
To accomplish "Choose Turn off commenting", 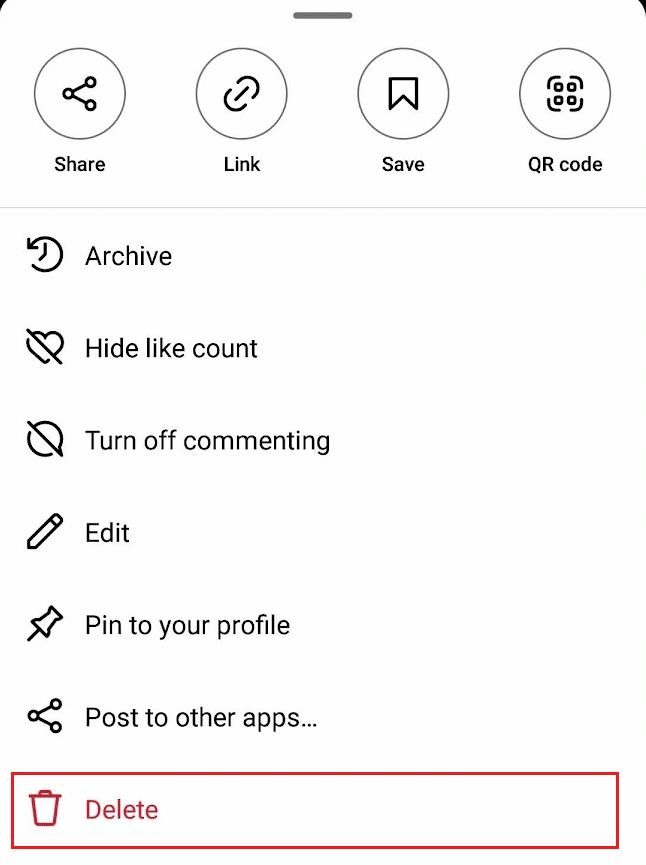I will click(207, 441).
